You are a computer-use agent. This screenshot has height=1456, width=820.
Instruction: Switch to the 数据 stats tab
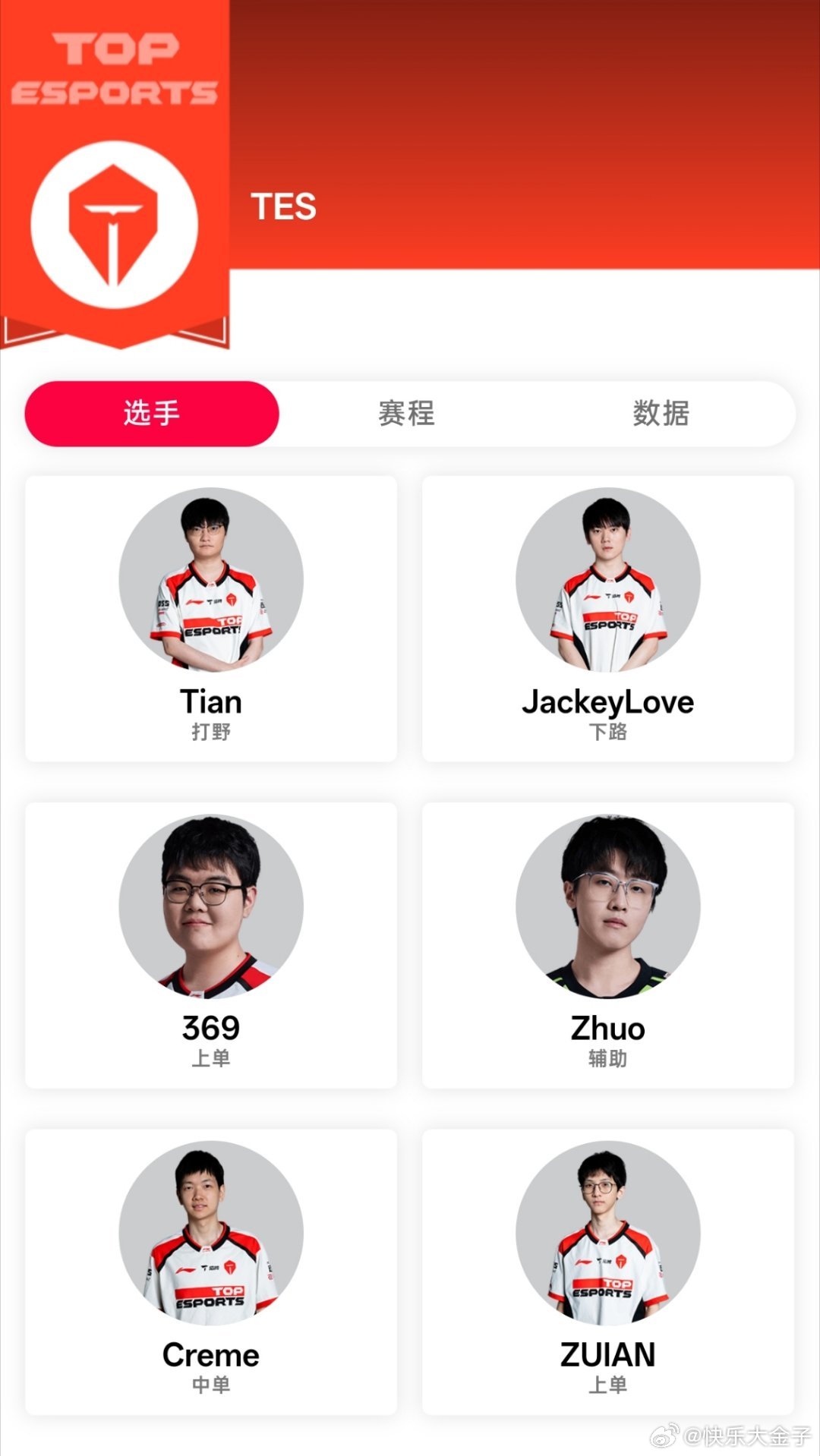661,414
